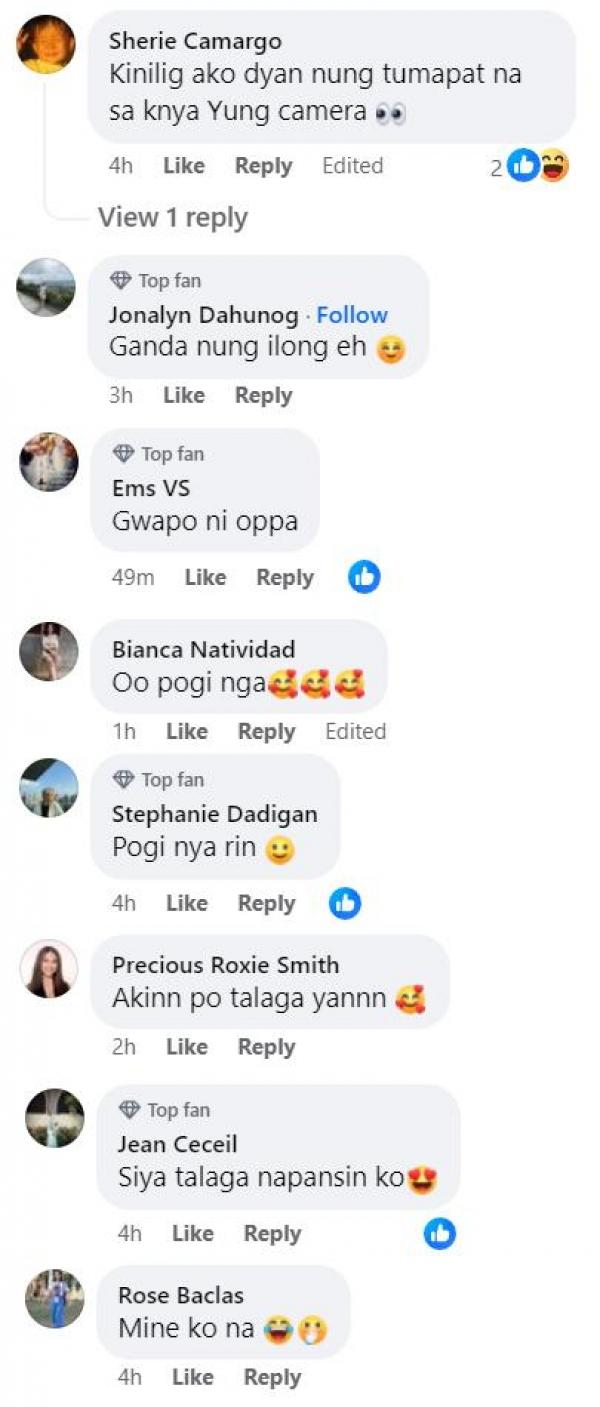The width and height of the screenshot is (600, 1407).
Task: Like Ems VS's comment
Action: tap(205, 577)
